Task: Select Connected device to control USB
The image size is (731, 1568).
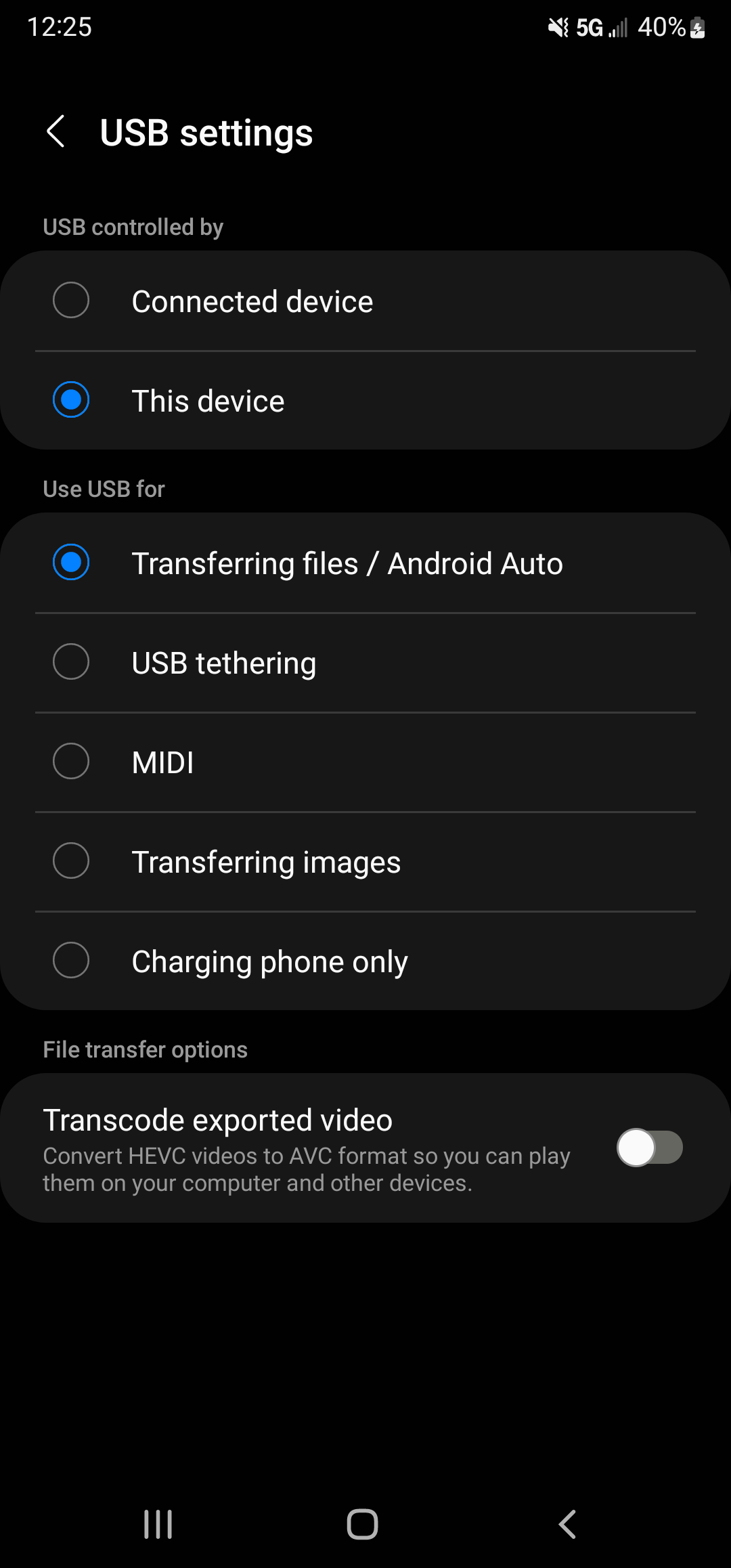Action: coord(71,301)
